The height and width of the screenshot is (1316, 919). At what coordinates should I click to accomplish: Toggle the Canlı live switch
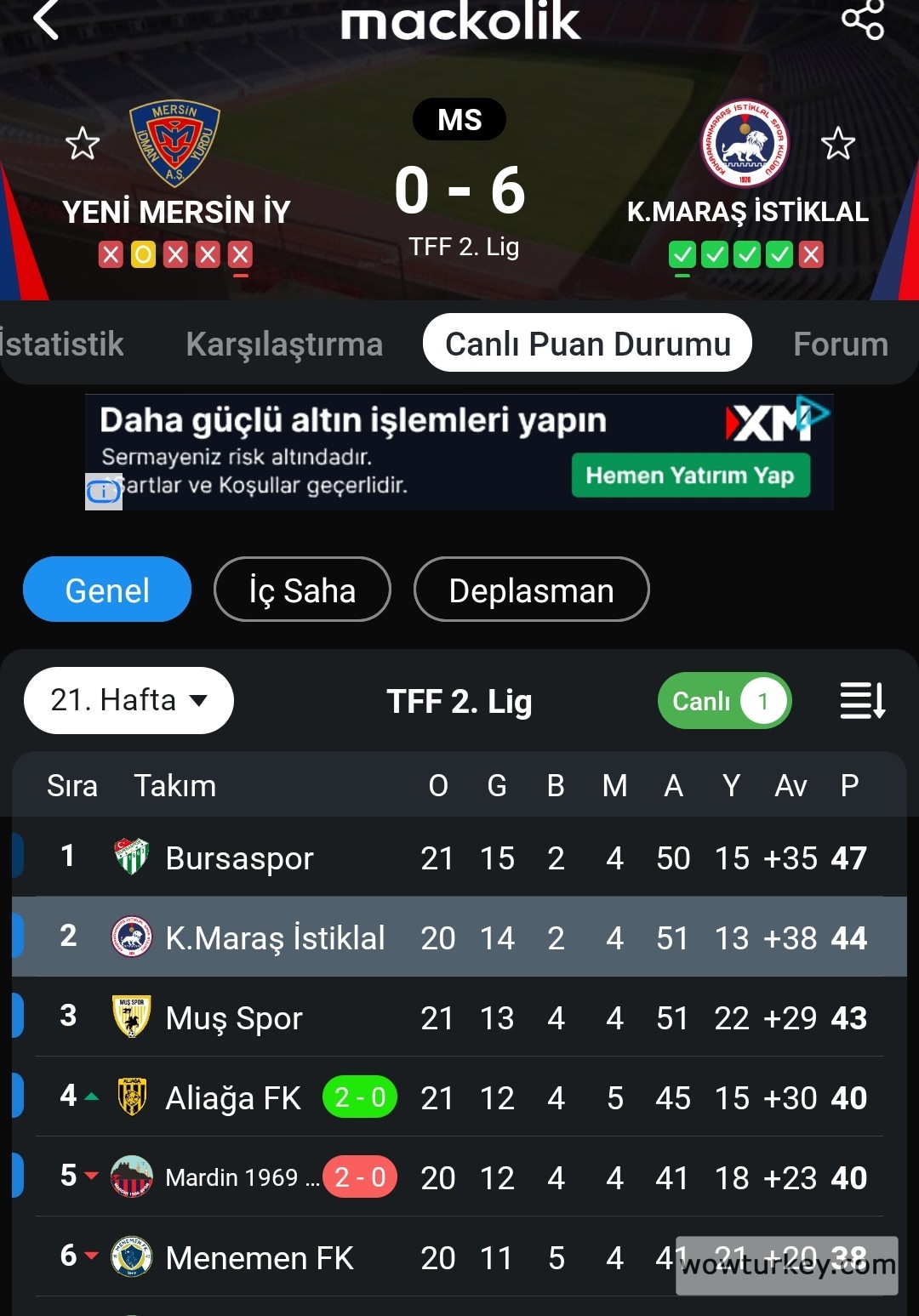[x=724, y=700]
